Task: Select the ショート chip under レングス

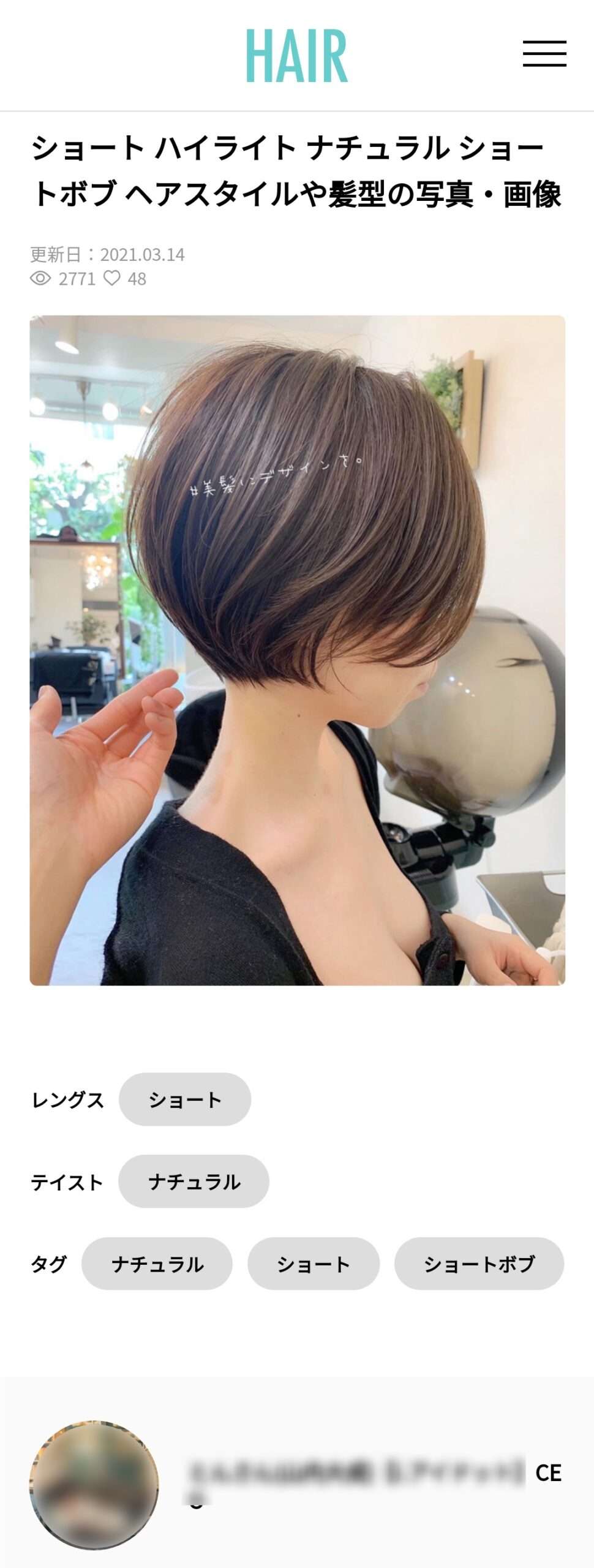Action: point(184,1099)
